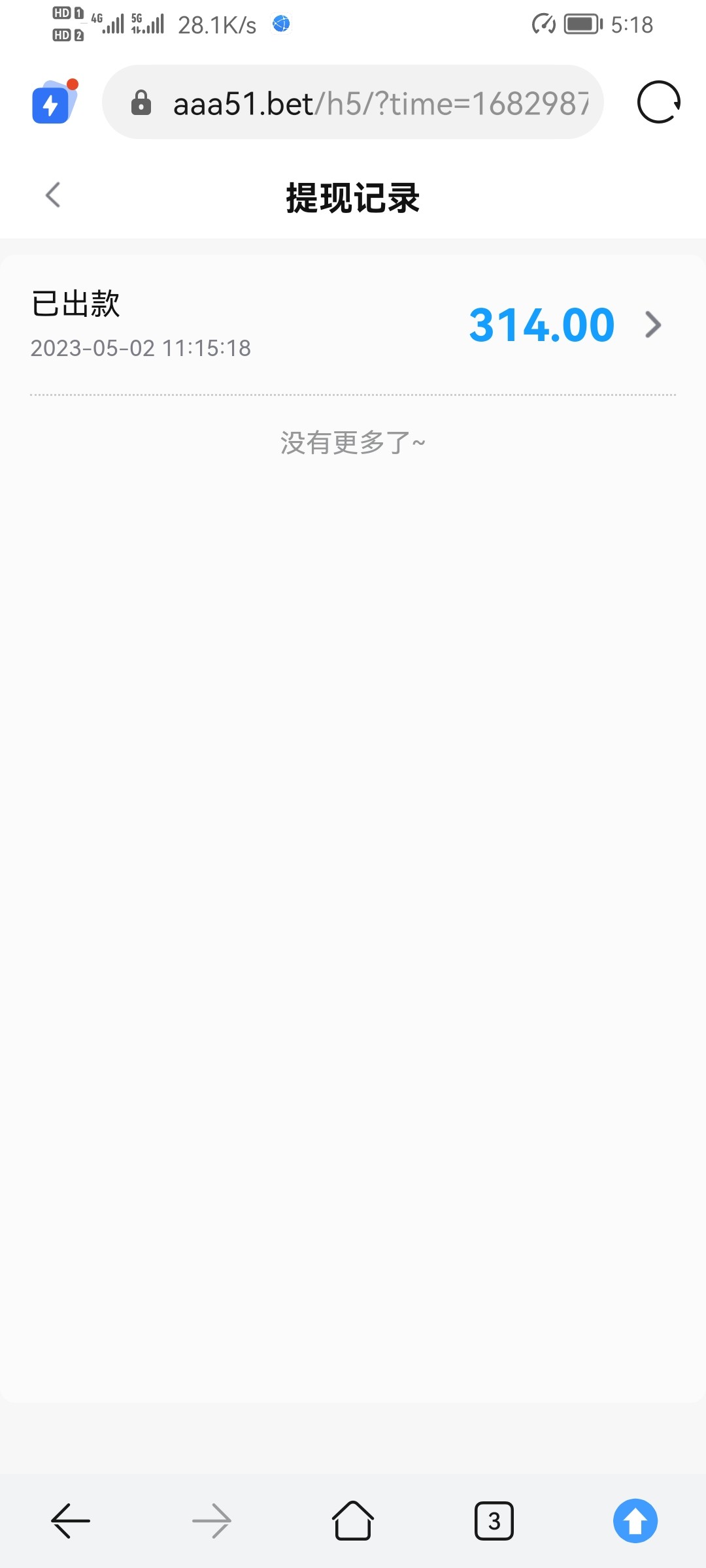The height and width of the screenshot is (1568, 706).
Task: Open the tab switcher showing 3 tabs
Action: pyautogui.click(x=494, y=1521)
